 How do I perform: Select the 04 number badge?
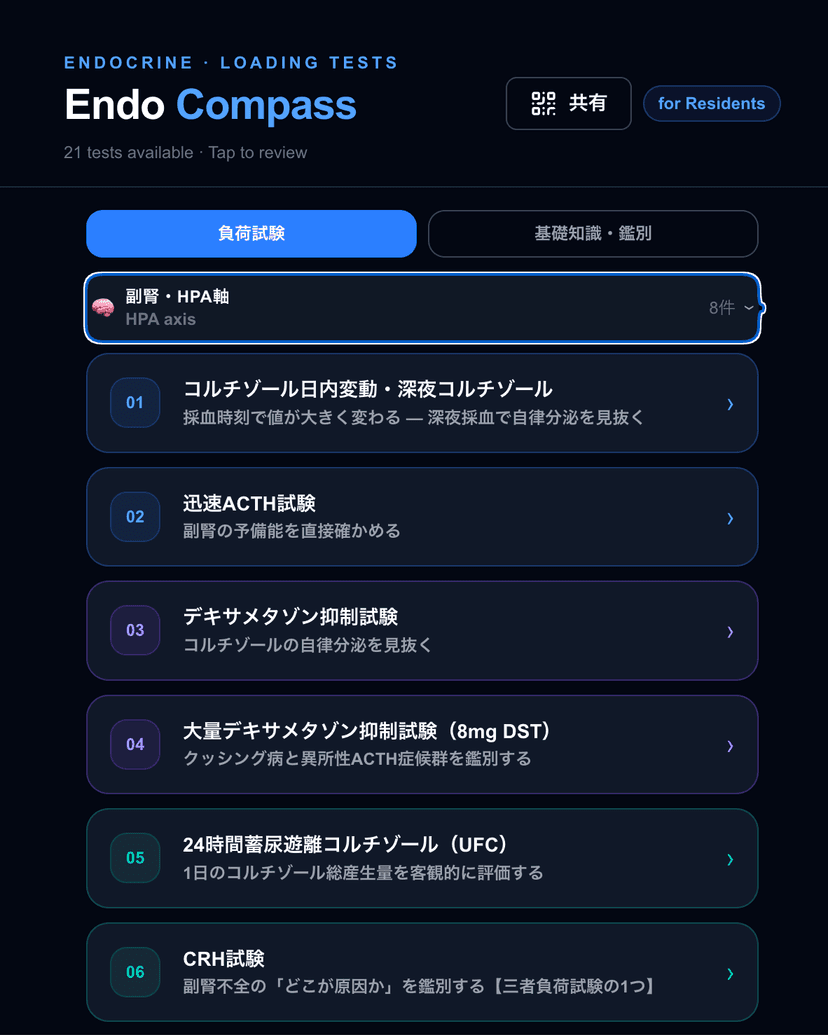point(135,744)
